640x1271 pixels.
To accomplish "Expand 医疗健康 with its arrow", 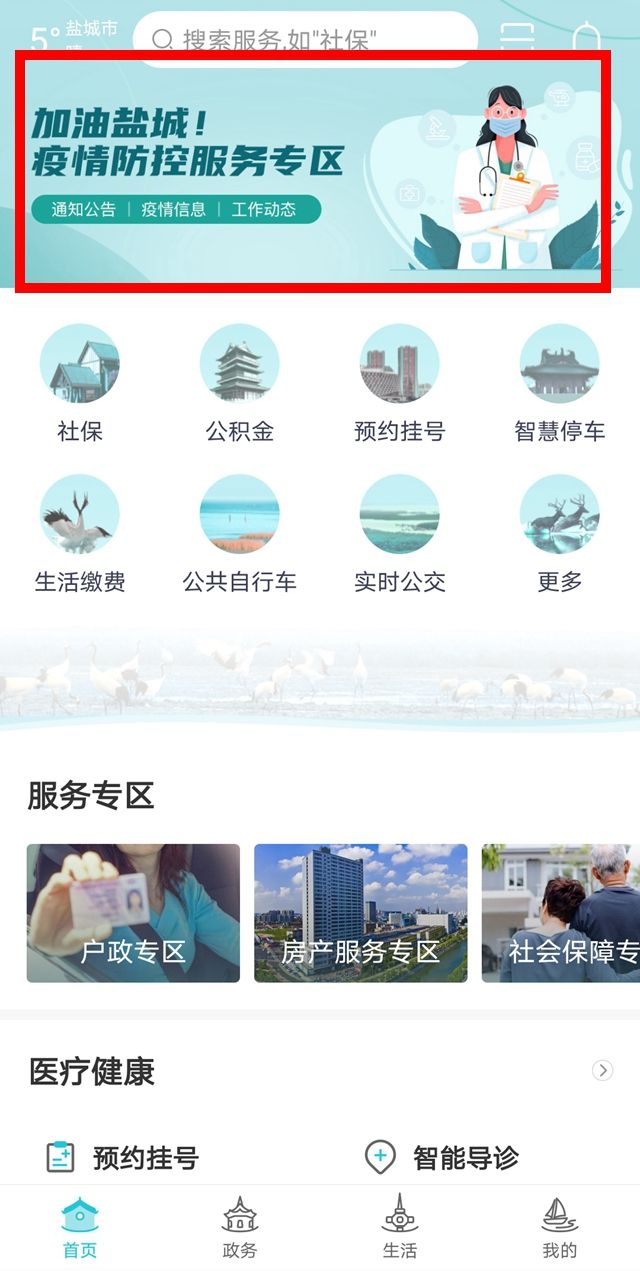I will click(x=602, y=1071).
